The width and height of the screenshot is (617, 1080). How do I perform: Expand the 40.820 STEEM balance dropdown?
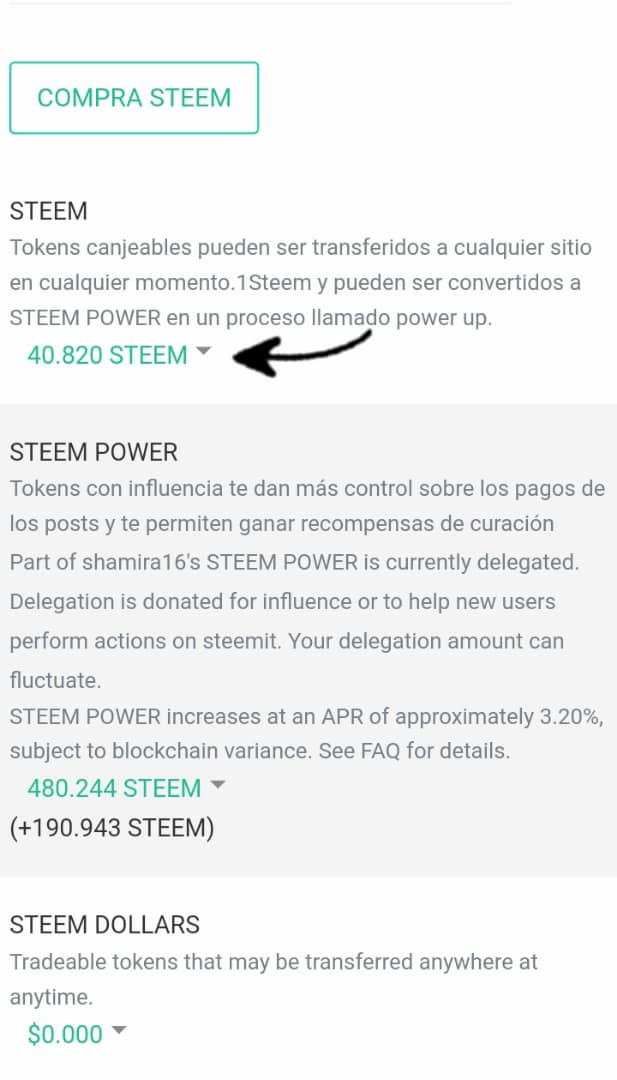click(118, 355)
